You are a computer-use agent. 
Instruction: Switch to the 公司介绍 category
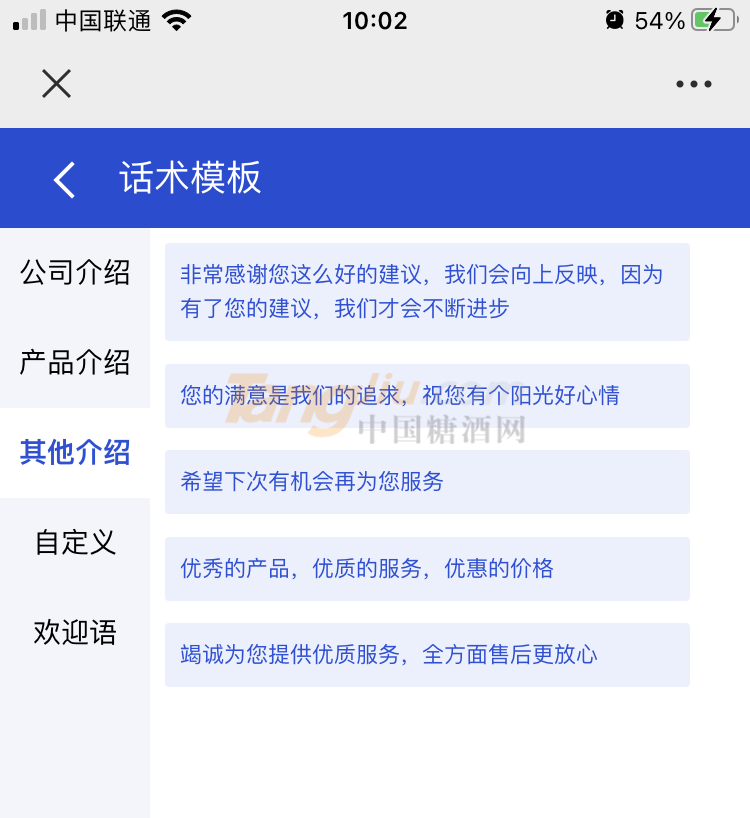click(74, 273)
